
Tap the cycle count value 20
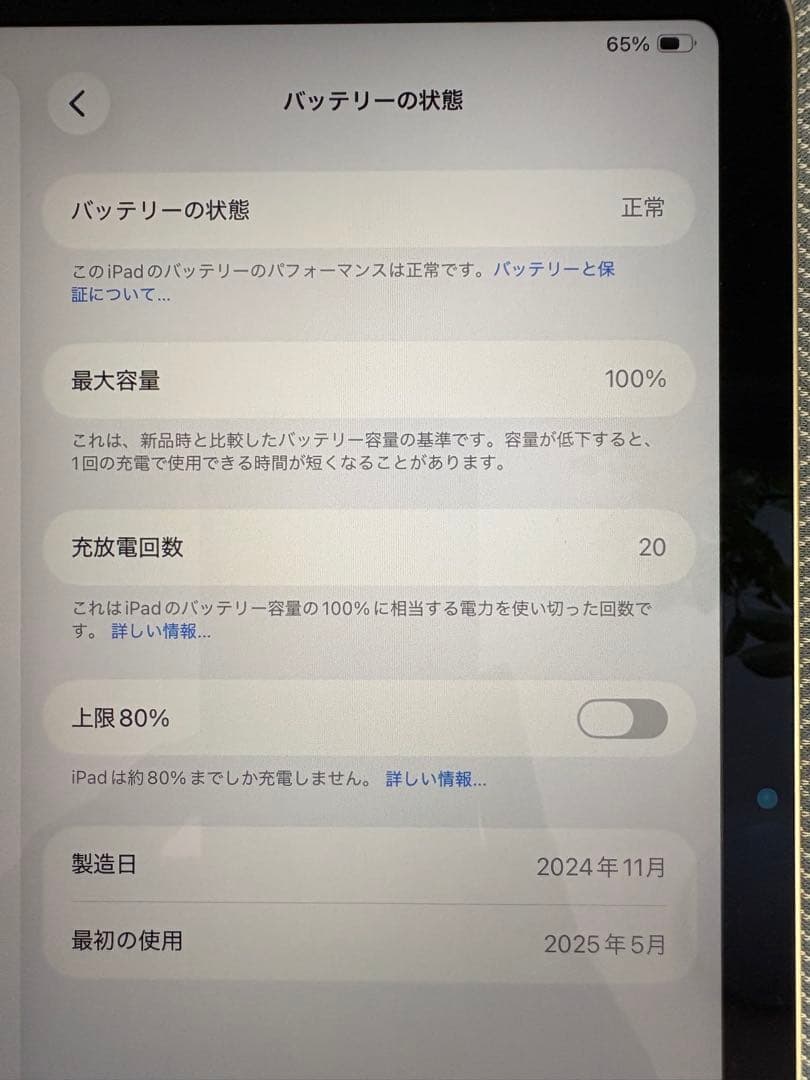652,548
